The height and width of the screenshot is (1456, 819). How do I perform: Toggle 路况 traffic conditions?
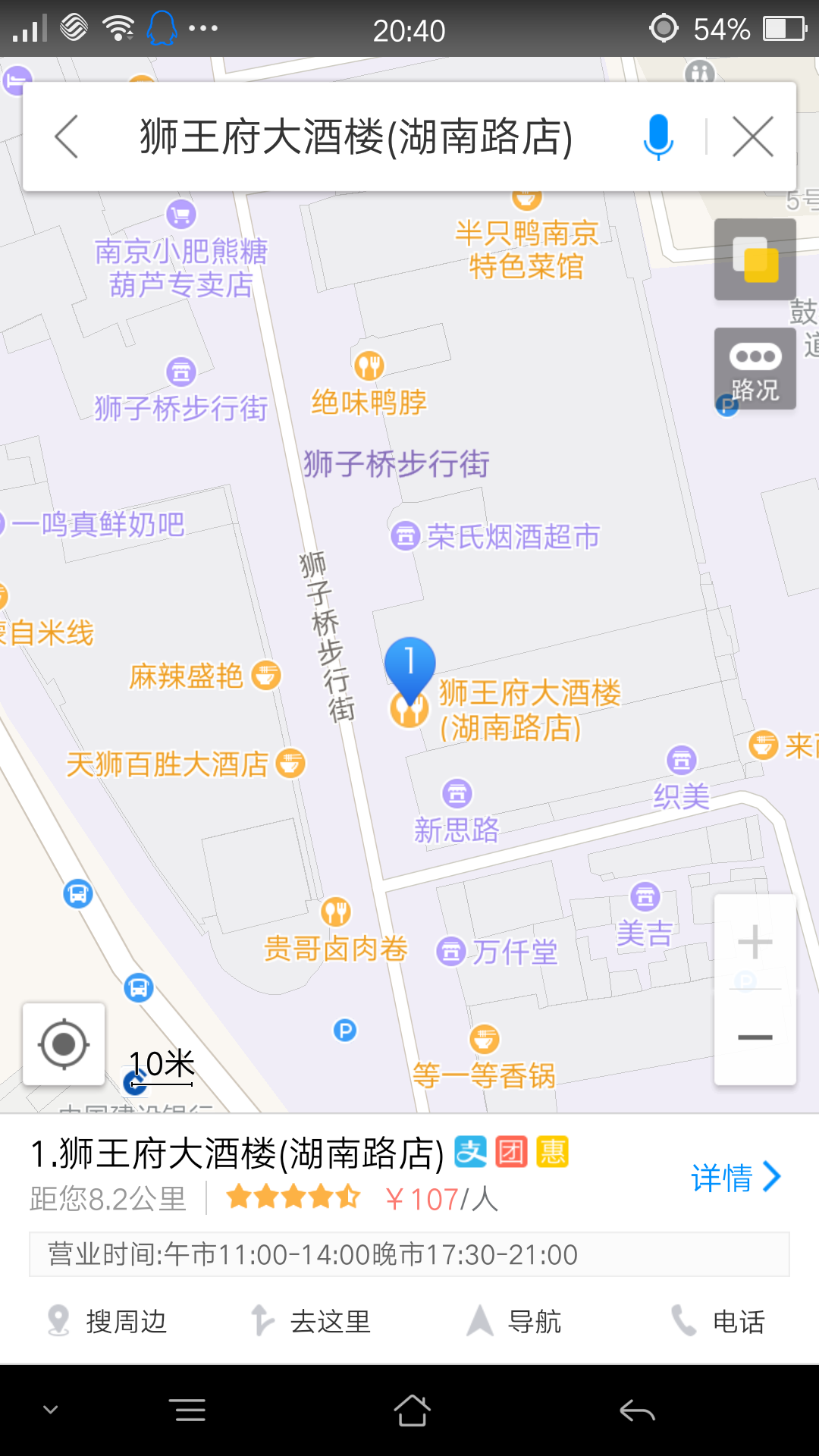[x=755, y=369]
